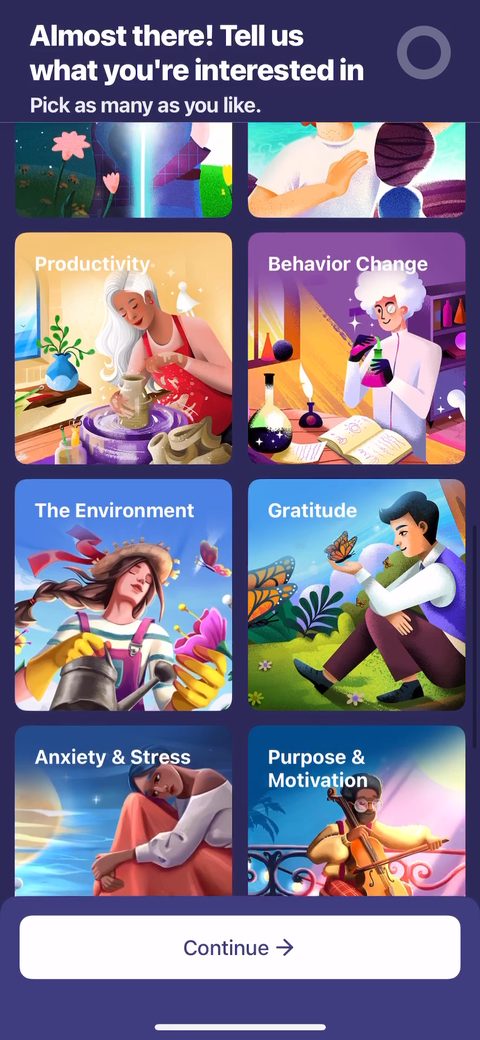The width and height of the screenshot is (480, 1040).
Task: Choose the Behavior Change card
Action: click(x=357, y=348)
